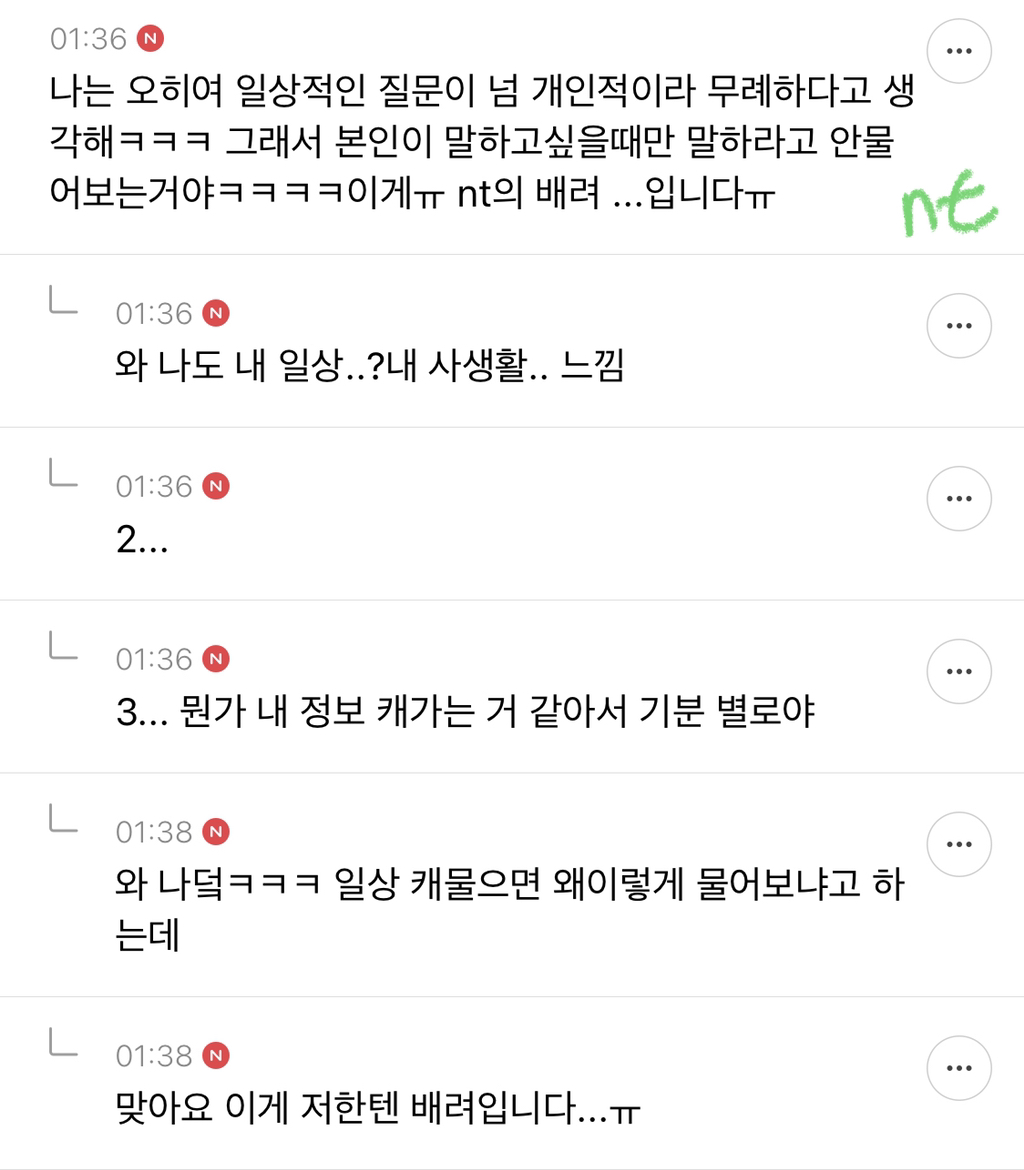The image size is (1024, 1170).
Task: Click the N badge on the 01:38 comment
Action: pyautogui.click(x=216, y=831)
